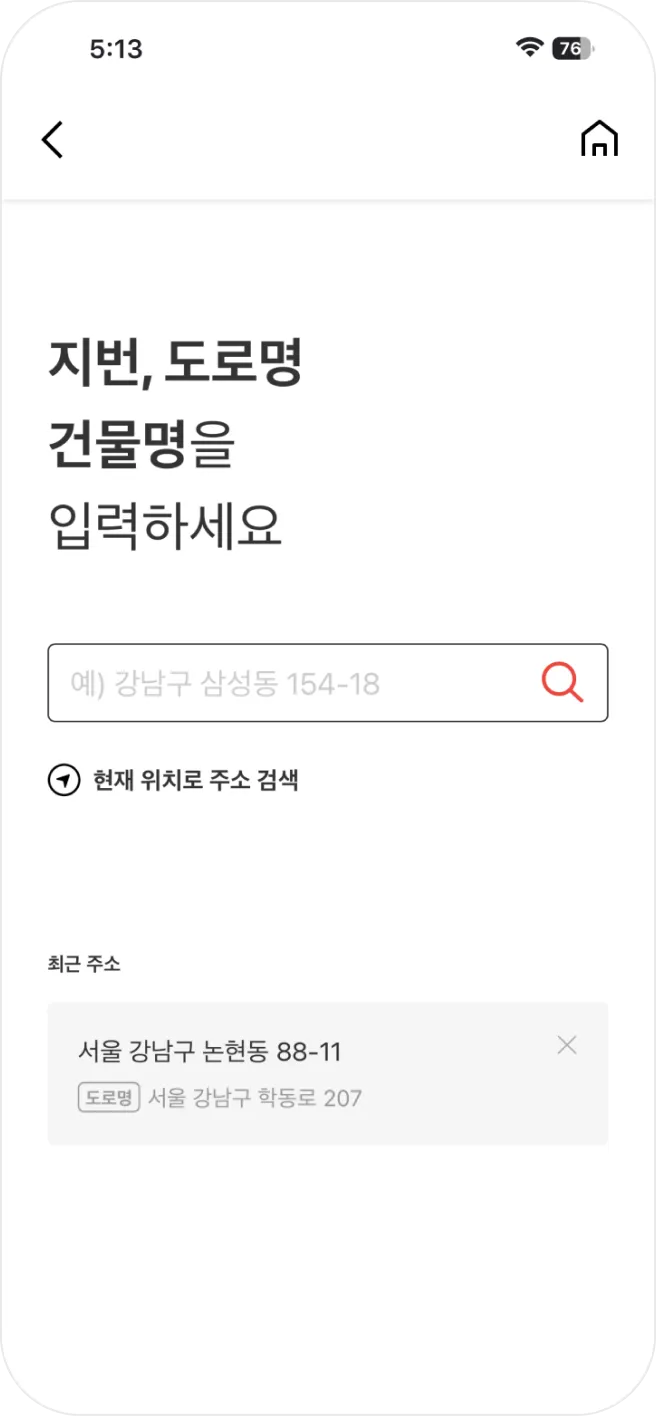Tap the red magnifier search icon
This screenshot has height=1416, width=656.
(x=562, y=683)
